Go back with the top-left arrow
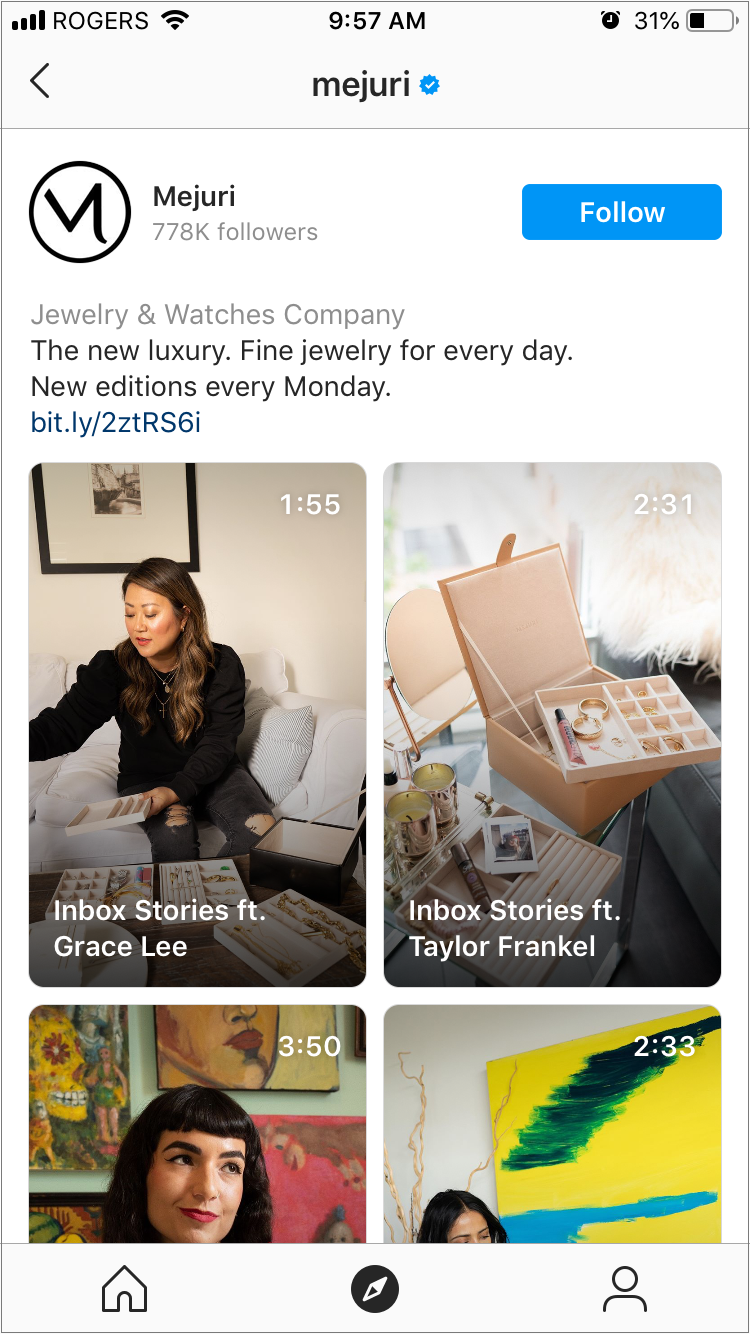The width and height of the screenshot is (750, 1334). point(40,81)
